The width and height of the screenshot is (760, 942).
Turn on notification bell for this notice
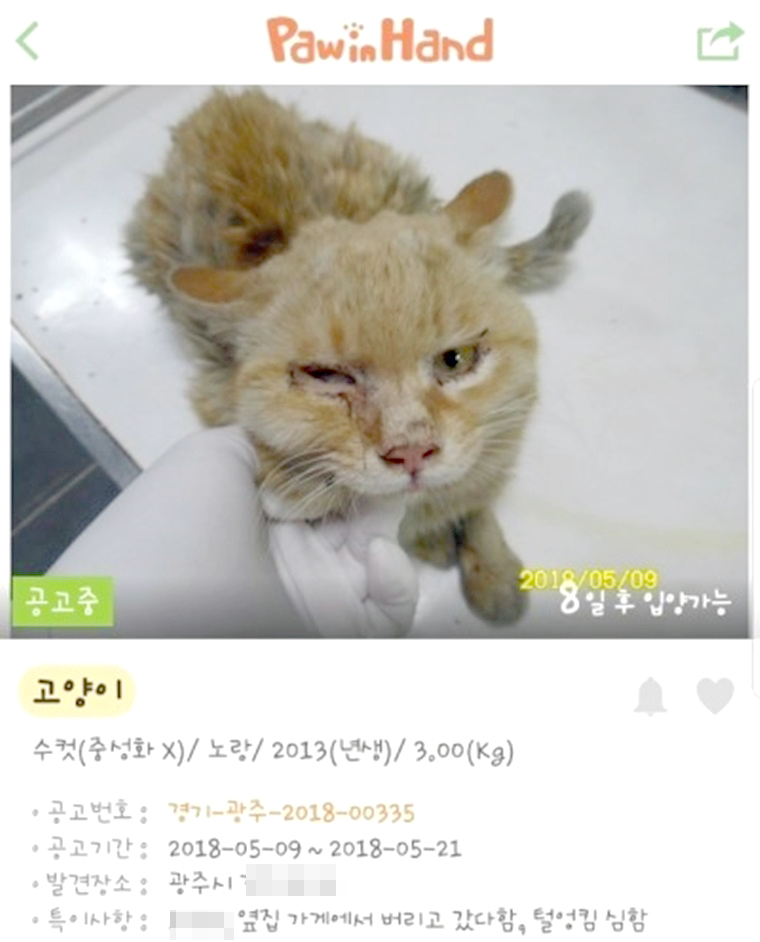tap(651, 696)
